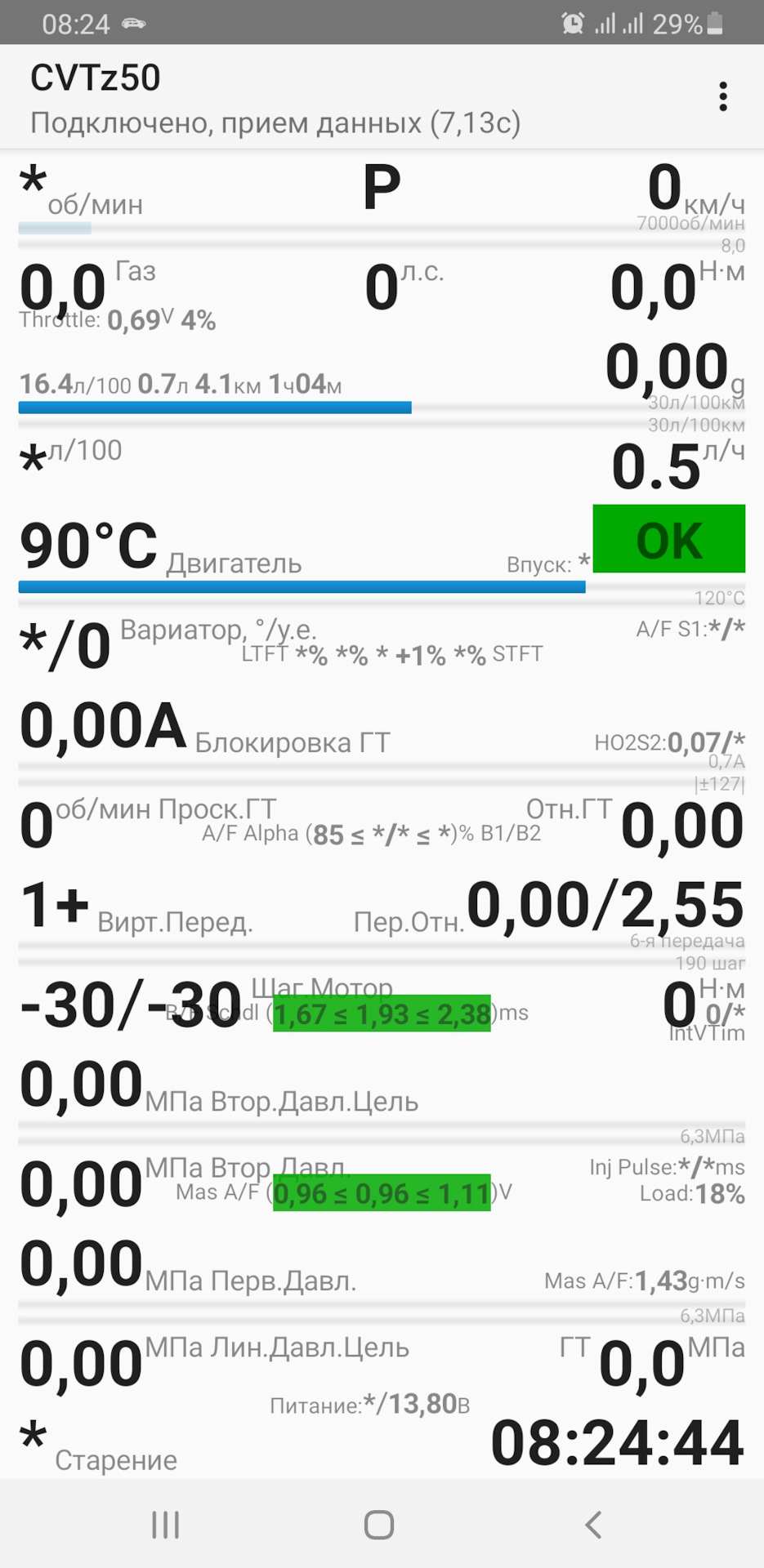Open the recent apps view
This screenshot has height=1568, width=764.
(165, 1525)
